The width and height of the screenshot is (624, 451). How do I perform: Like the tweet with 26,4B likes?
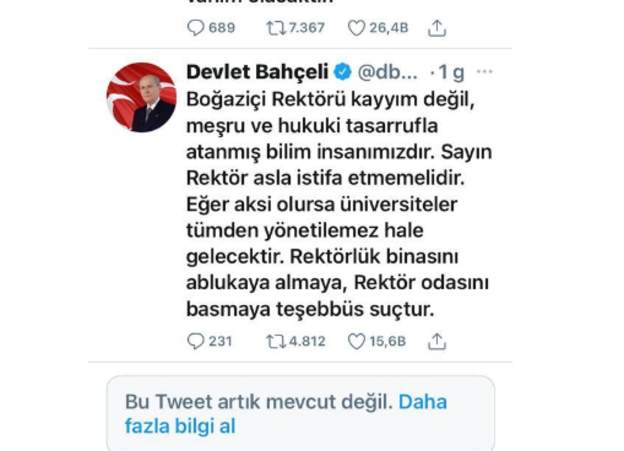coord(356,29)
